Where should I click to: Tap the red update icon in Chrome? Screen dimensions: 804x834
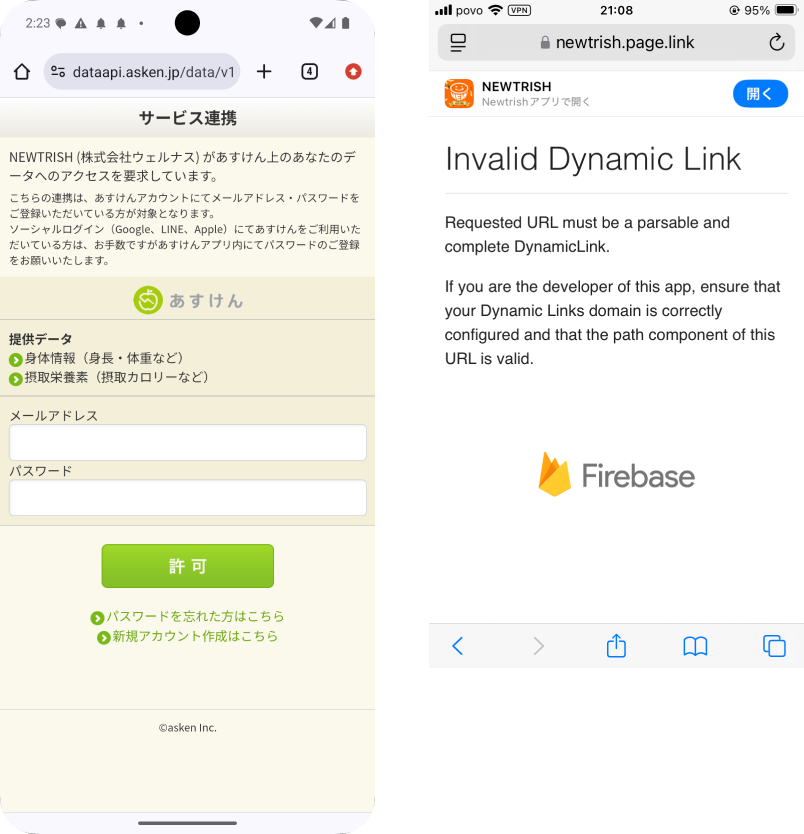(x=353, y=72)
